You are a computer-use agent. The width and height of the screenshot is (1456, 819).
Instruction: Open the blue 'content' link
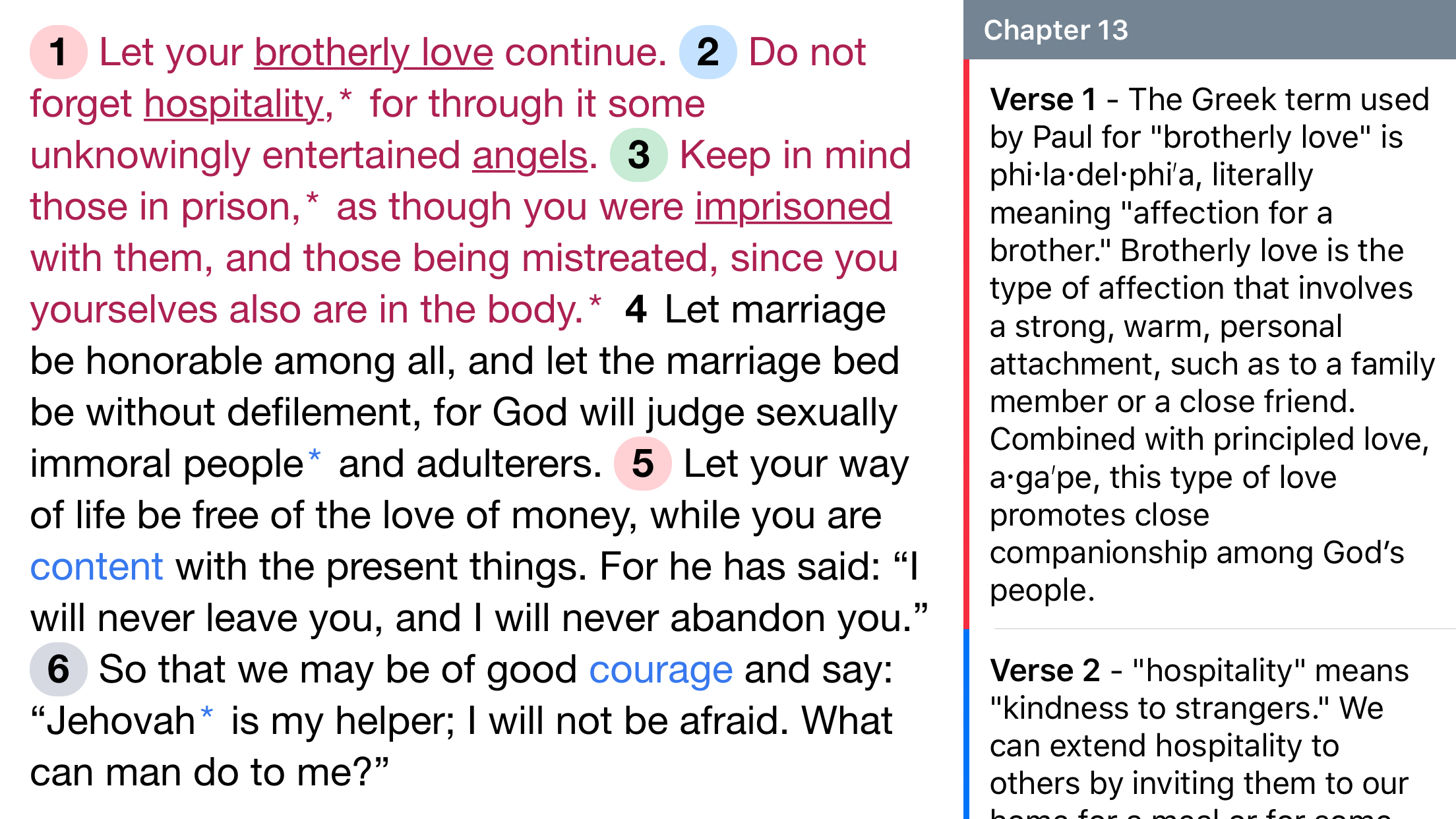[96, 567]
